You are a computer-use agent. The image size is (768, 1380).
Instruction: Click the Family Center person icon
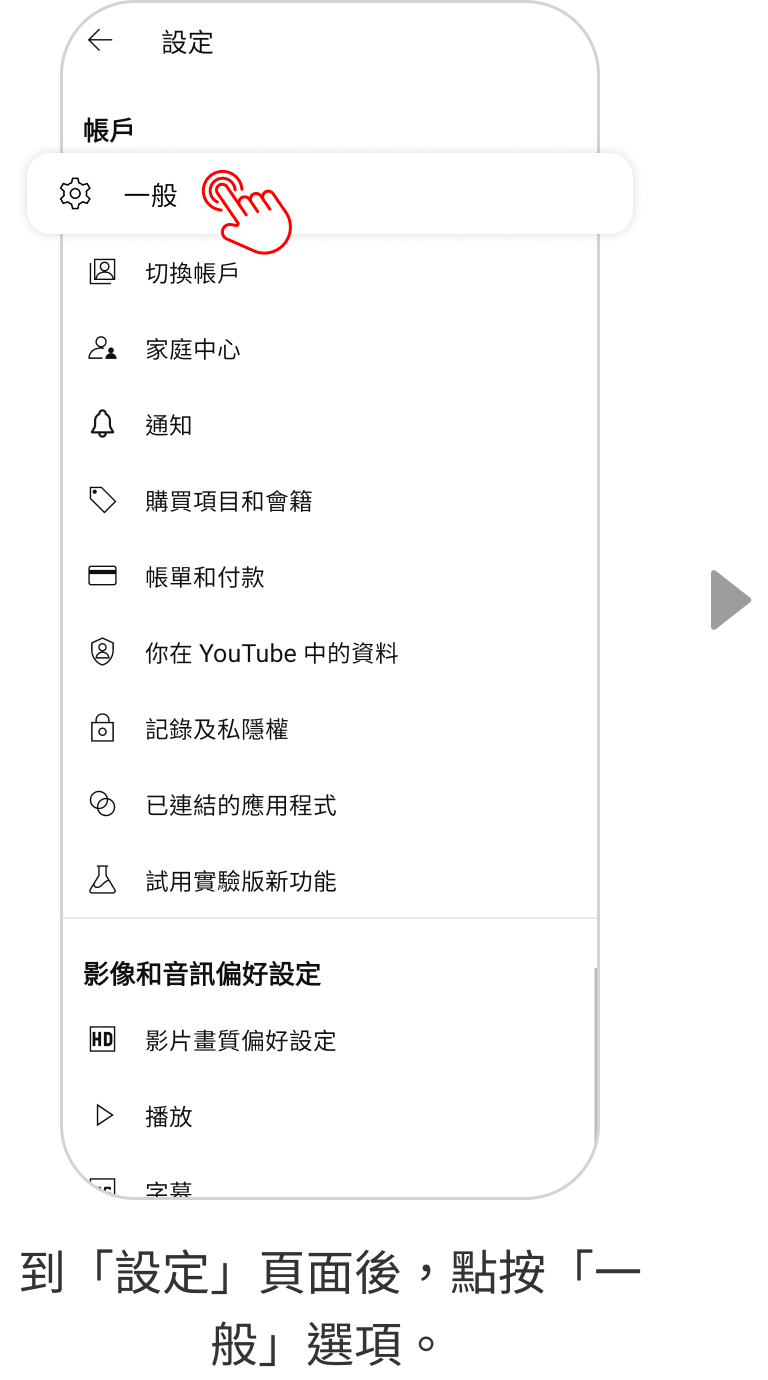pyautogui.click(x=103, y=347)
